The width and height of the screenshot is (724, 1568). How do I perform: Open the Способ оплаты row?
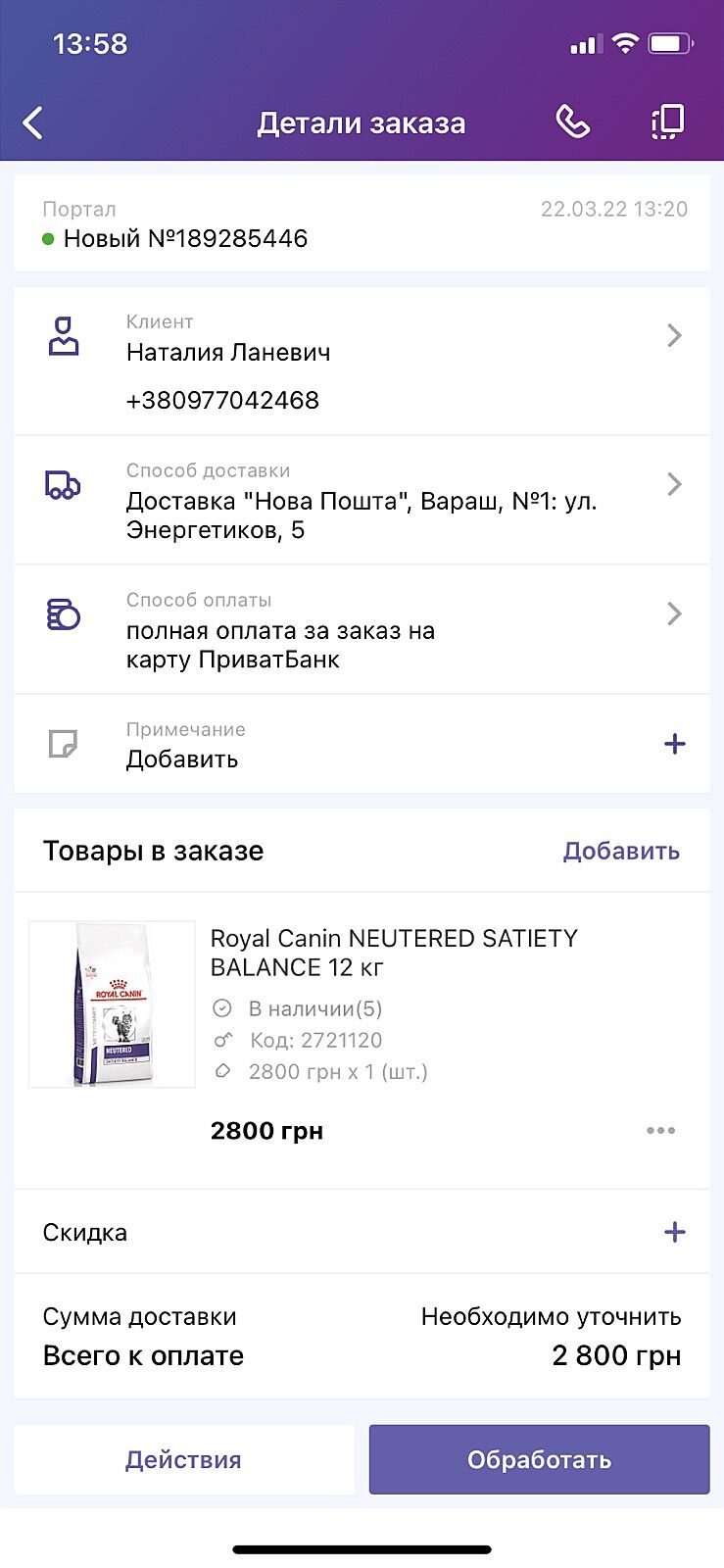click(x=361, y=630)
